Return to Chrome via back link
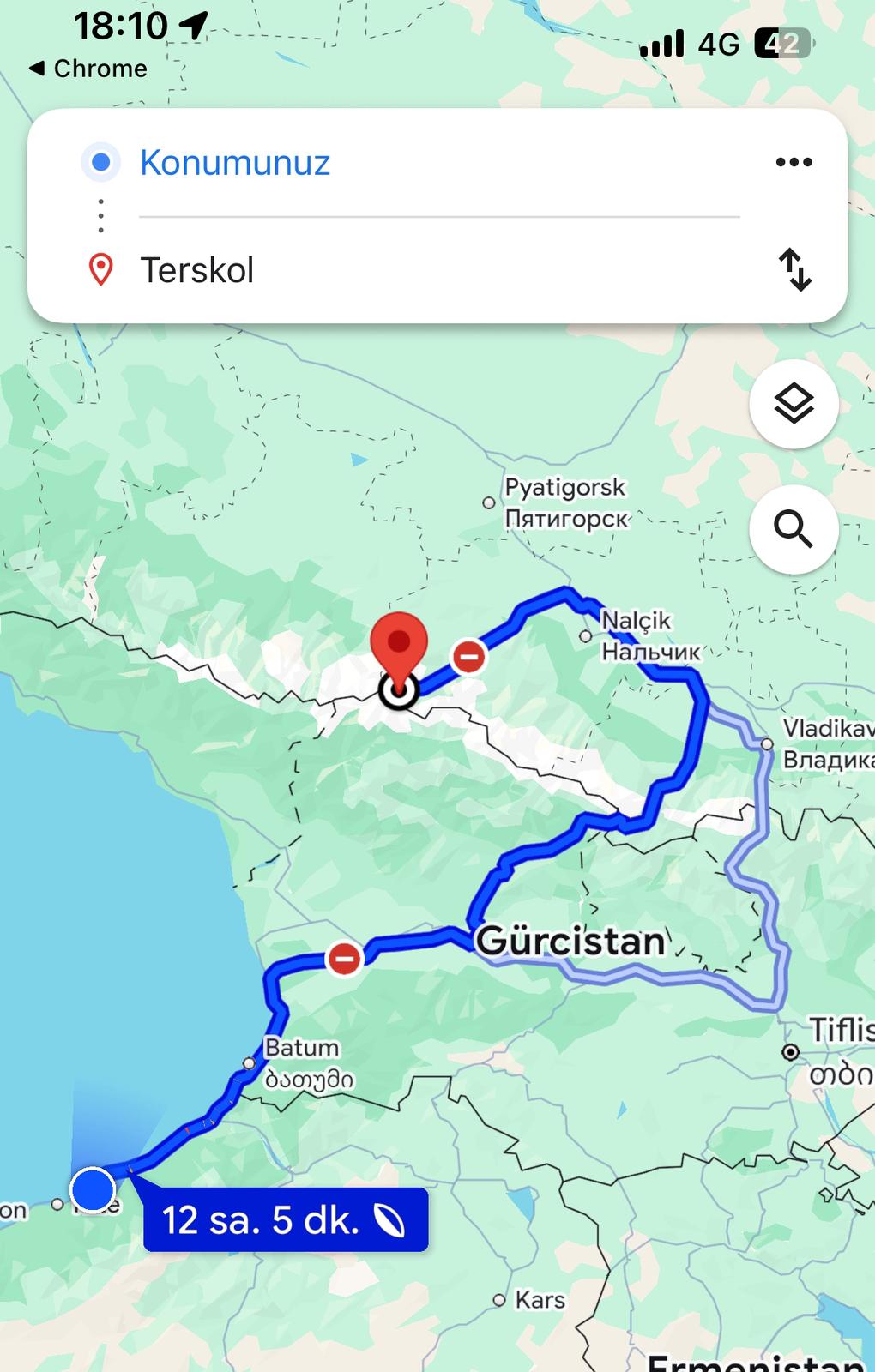The height and width of the screenshot is (1372, 875). point(87,69)
